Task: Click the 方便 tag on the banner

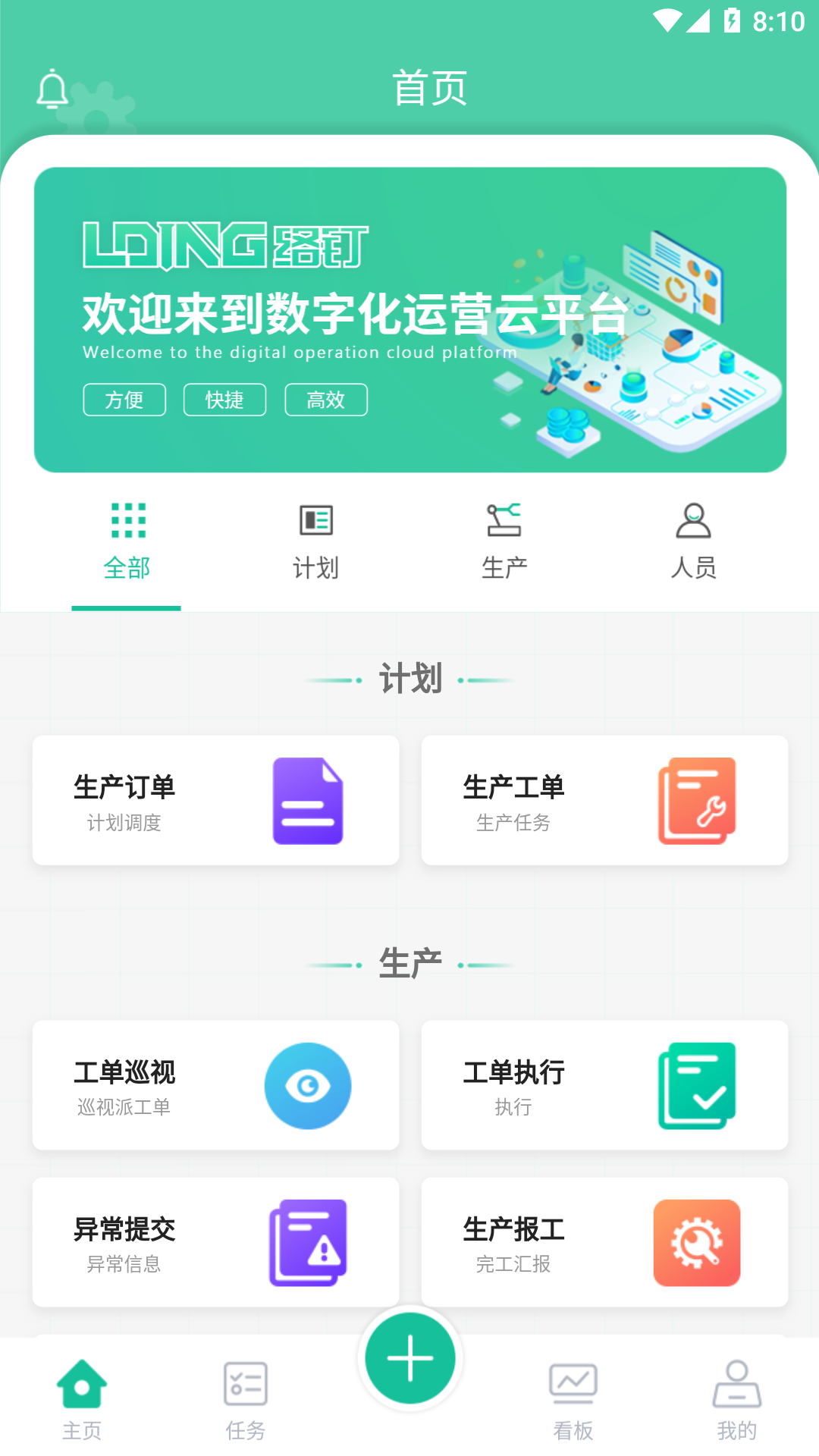Action: pyautogui.click(x=124, y=400)
